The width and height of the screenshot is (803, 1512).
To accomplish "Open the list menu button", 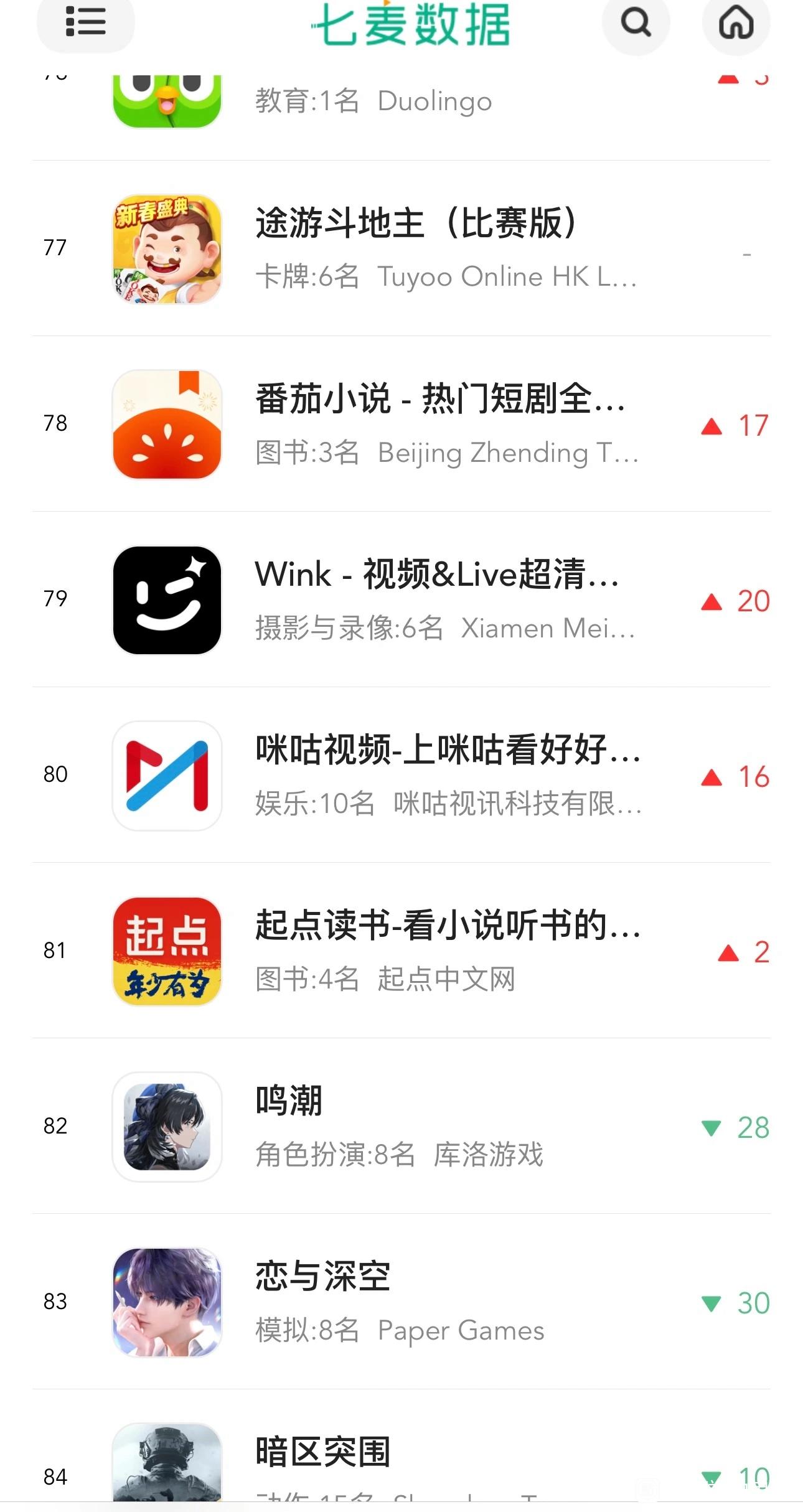I will point(85,22).
